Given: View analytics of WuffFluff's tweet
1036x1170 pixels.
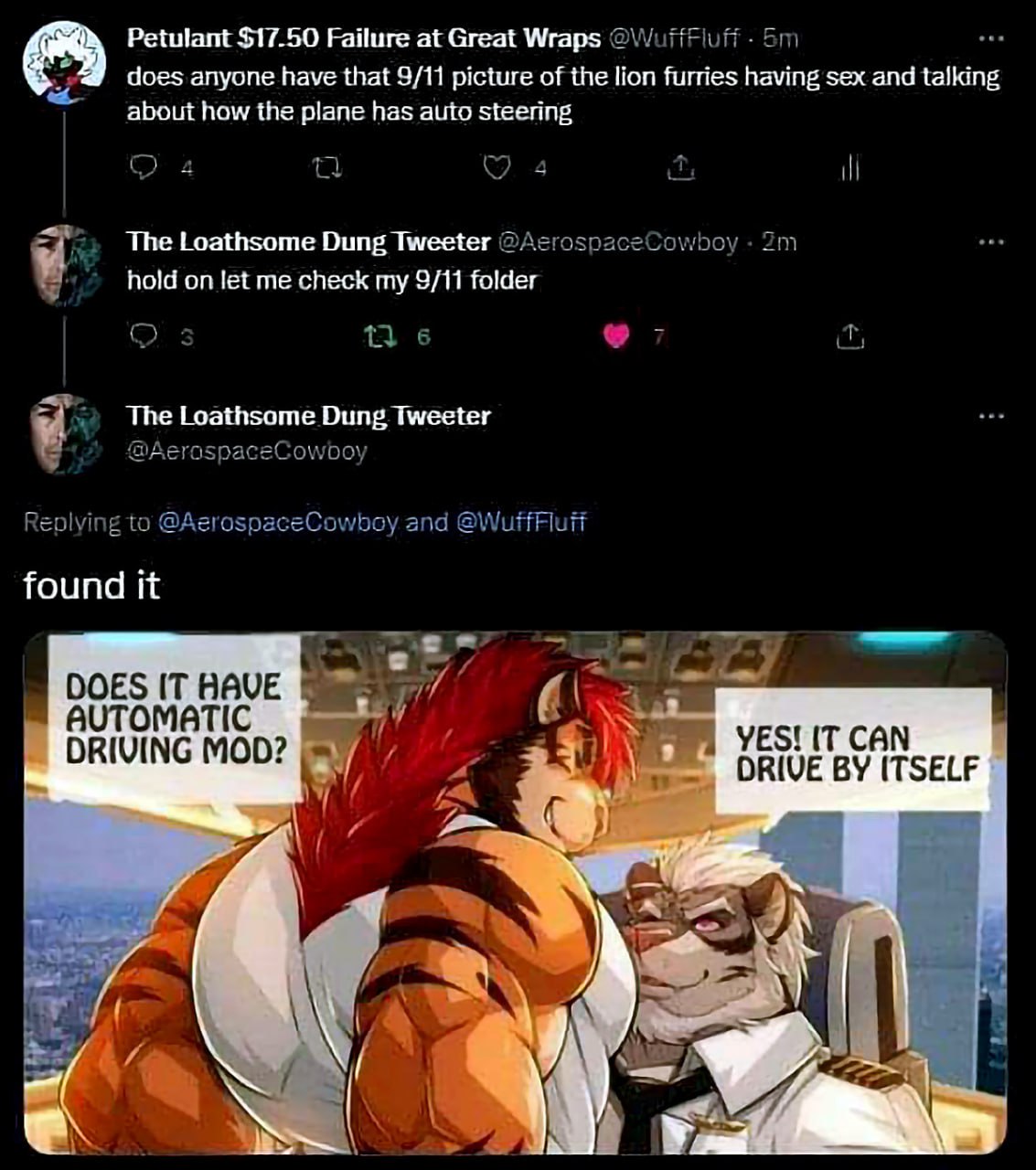Looking at the screenshot, I should click(849, 167).
